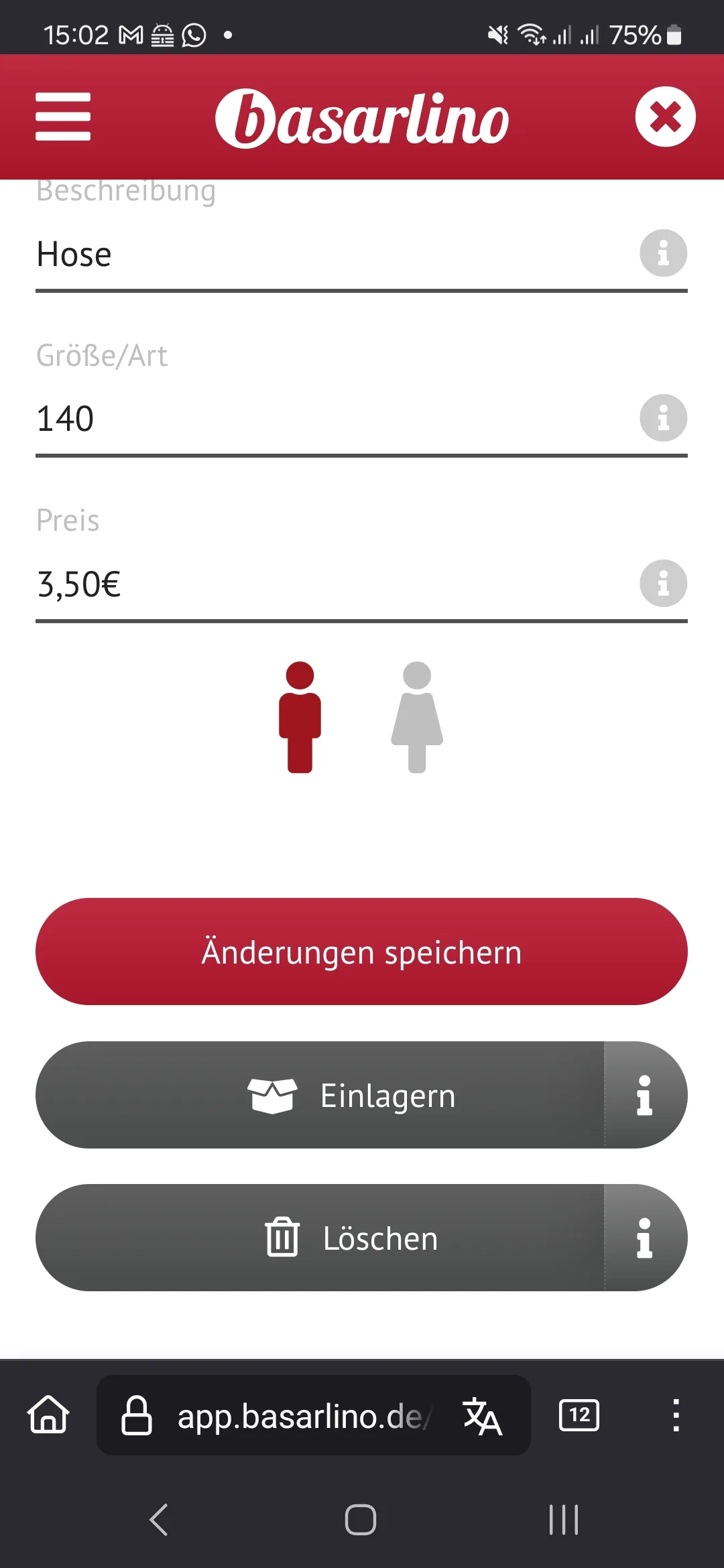The width and height of the screenshot is (724, 1568).
Task: Close the item editor with the X
Action: click(665, 117)
